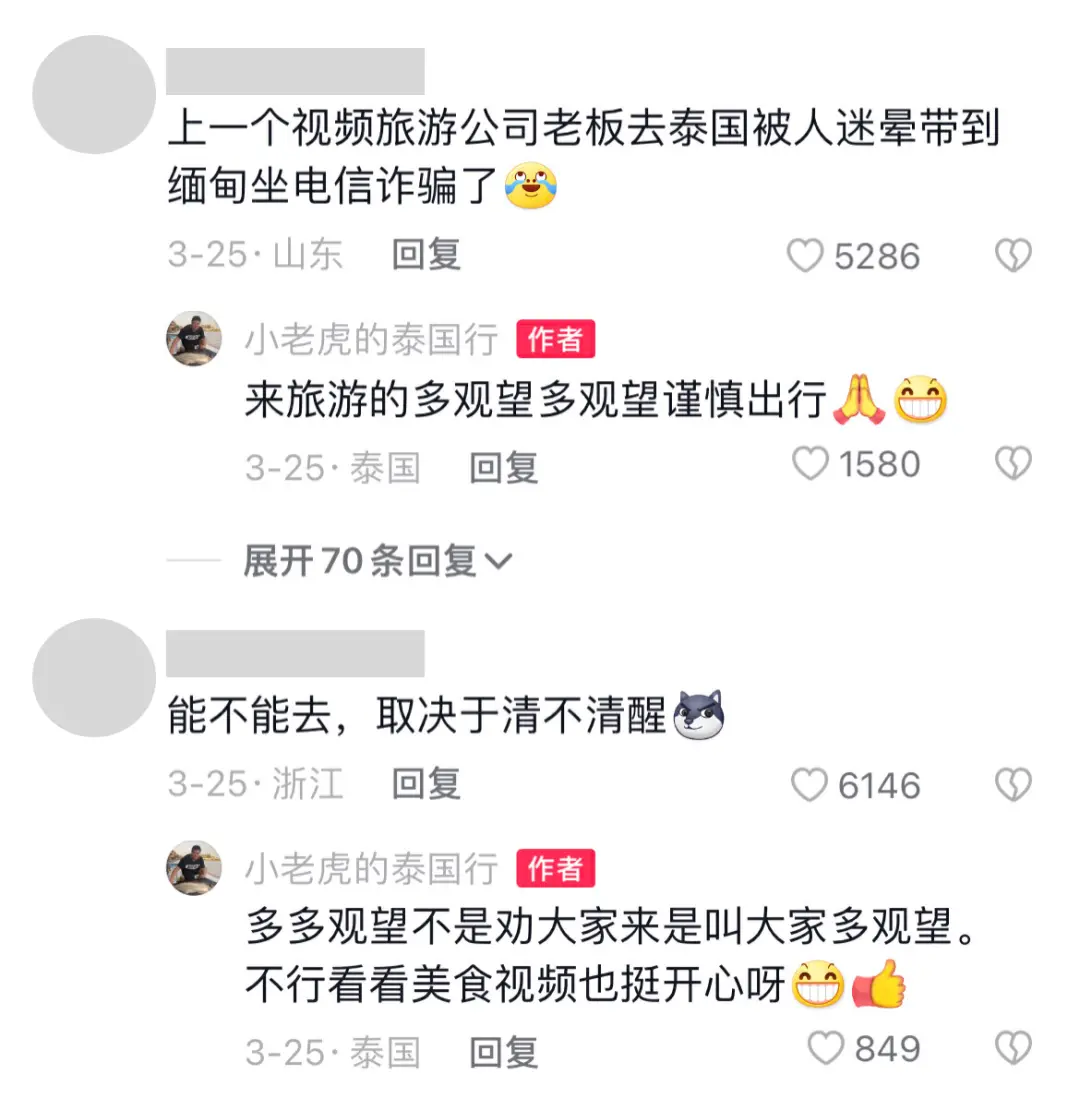The height and width of the screenshot is (1110, 1080).
Task: Like the author's reply with 1580 likes
Action: pyautogui.click(x=811, y=464)
